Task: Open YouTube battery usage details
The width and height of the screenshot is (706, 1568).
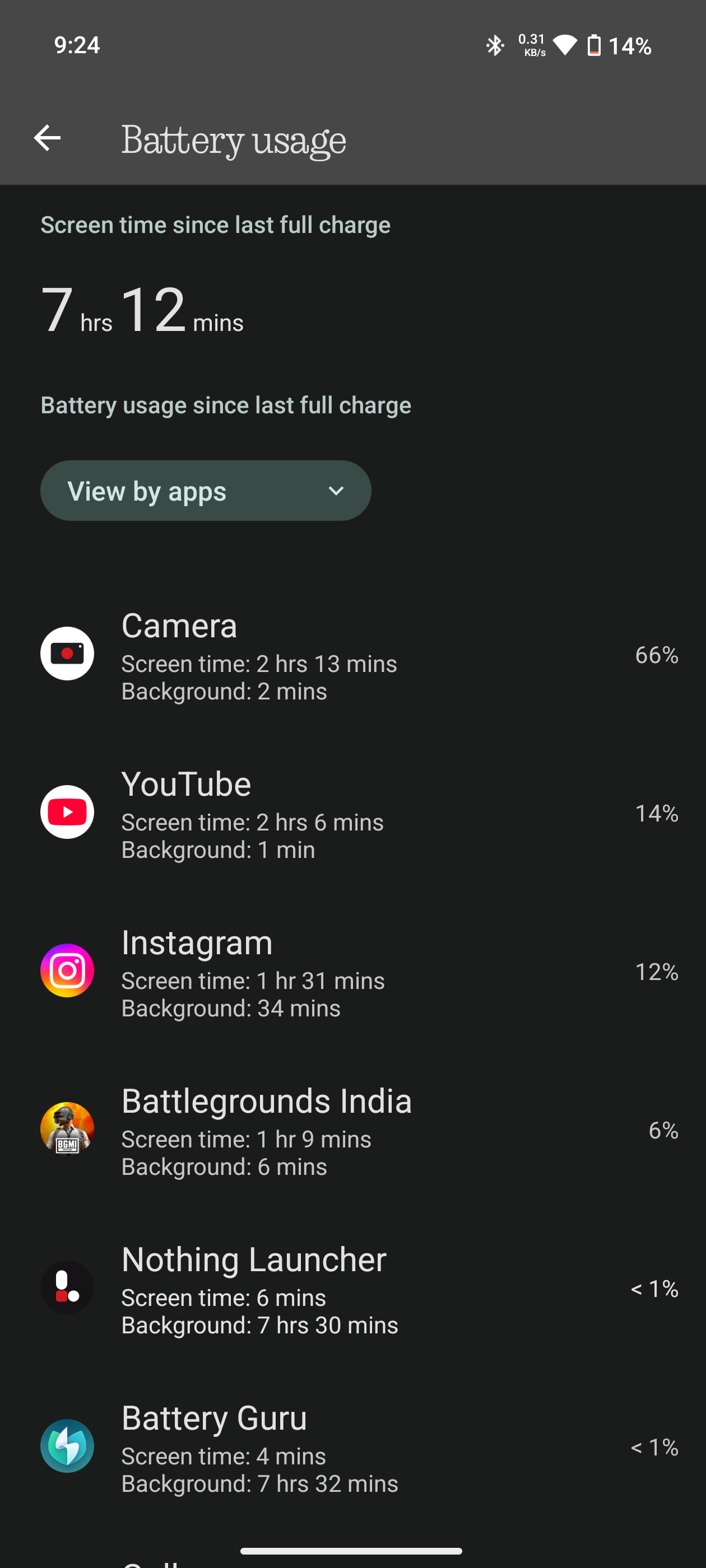Action: [352, 813]
